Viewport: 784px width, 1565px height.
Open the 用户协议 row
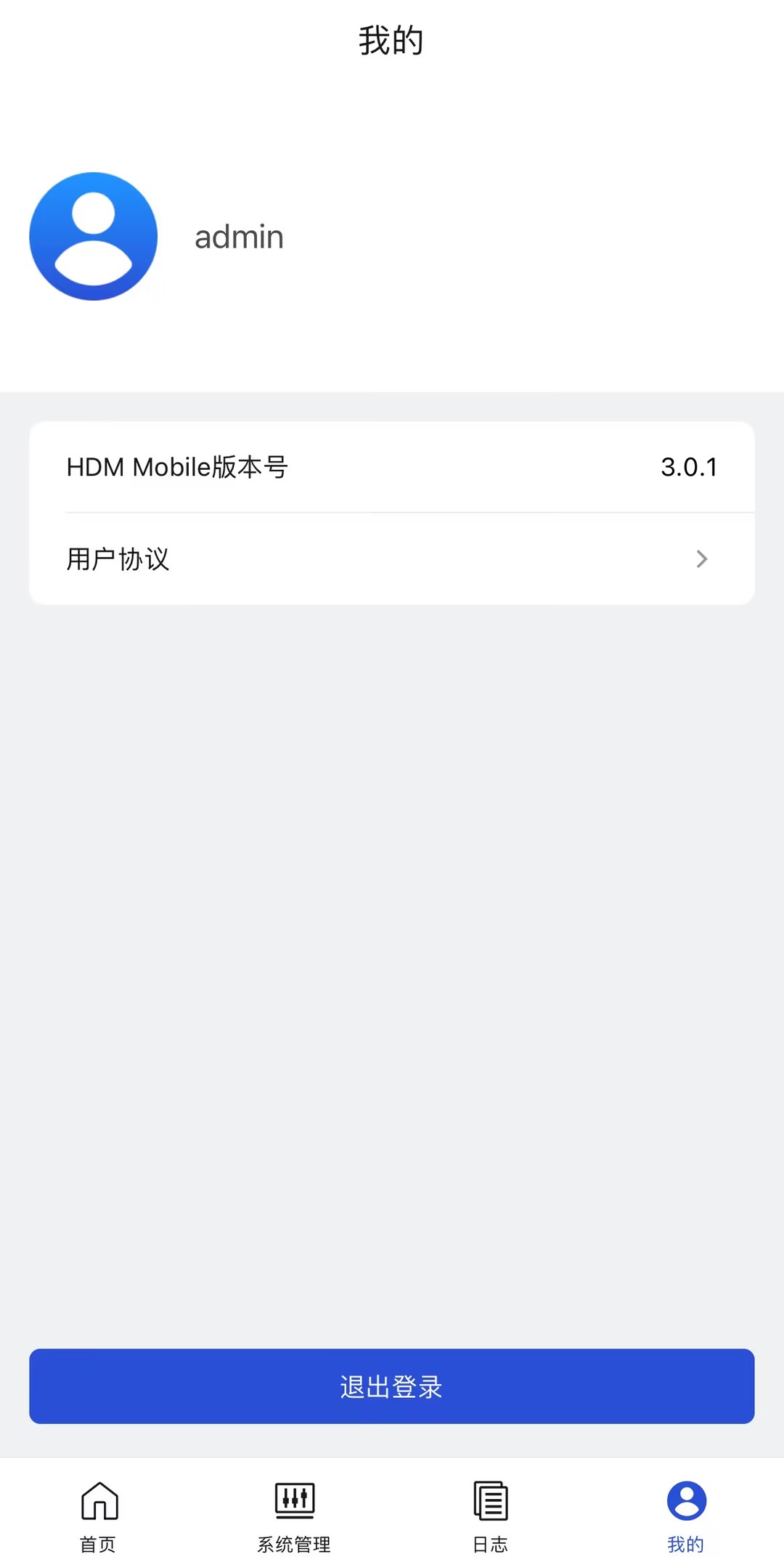point(392,558)
